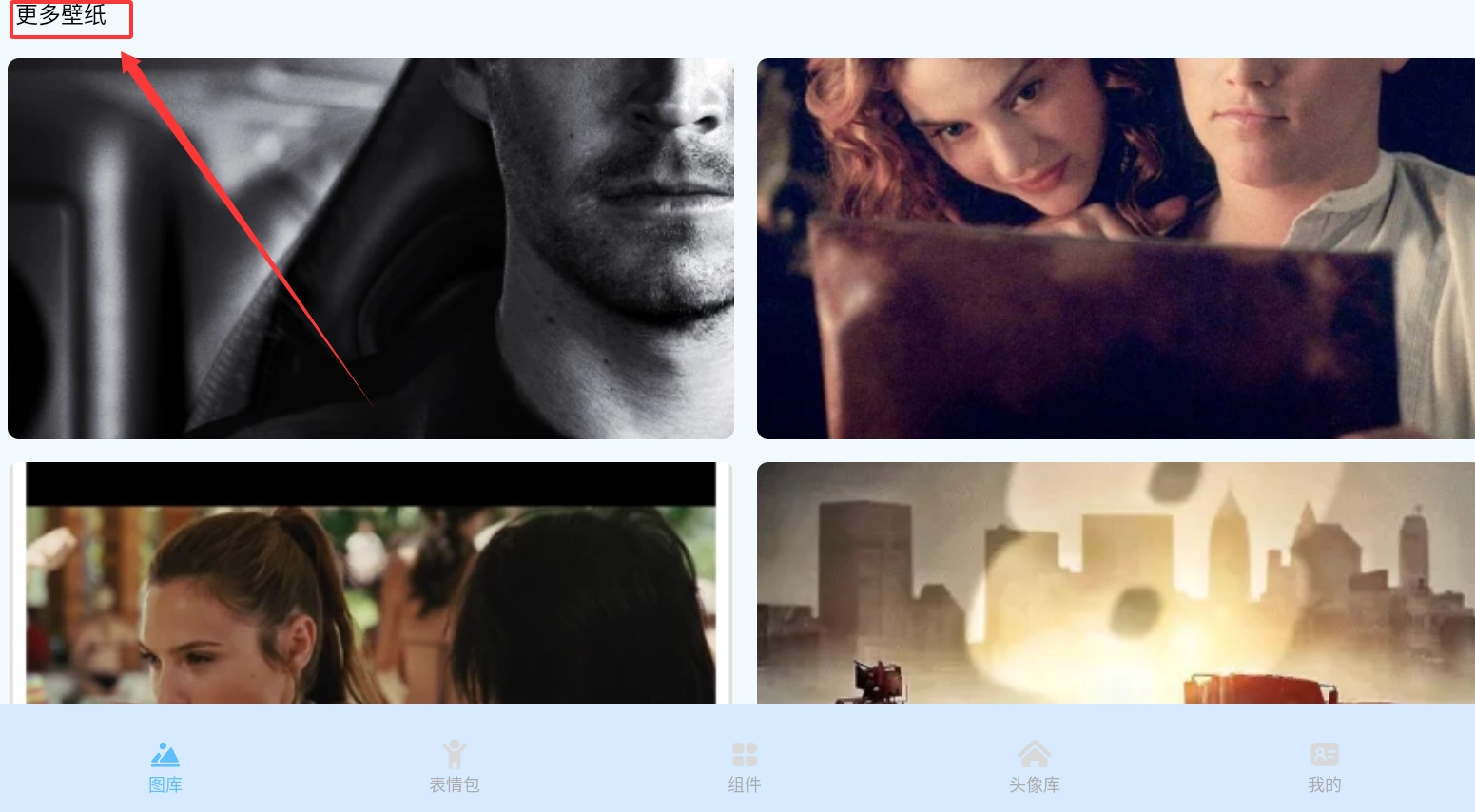Switch to the 图库 tab
The image size is (1475, 812).
click(165, 766)
